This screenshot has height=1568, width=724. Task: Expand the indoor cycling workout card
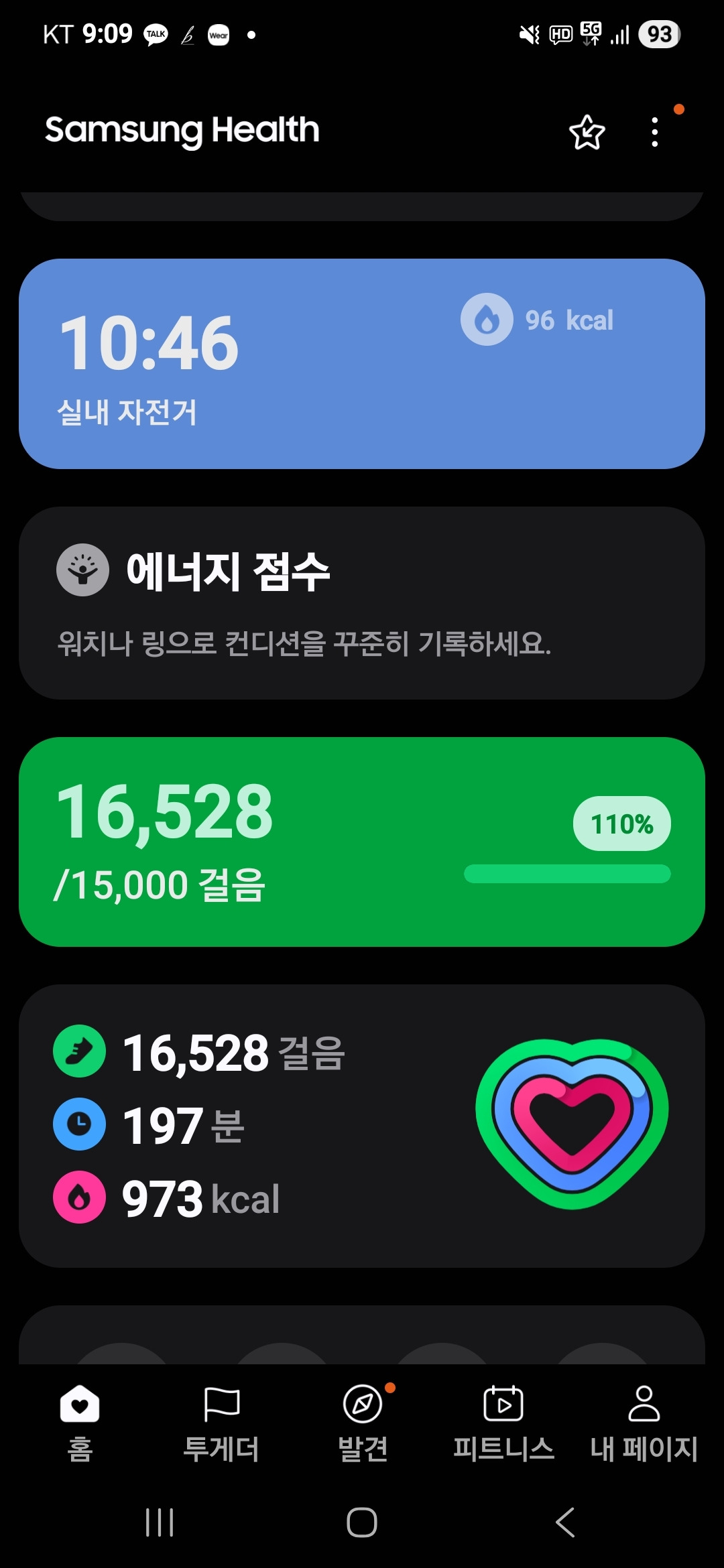(x=362, y=358)
